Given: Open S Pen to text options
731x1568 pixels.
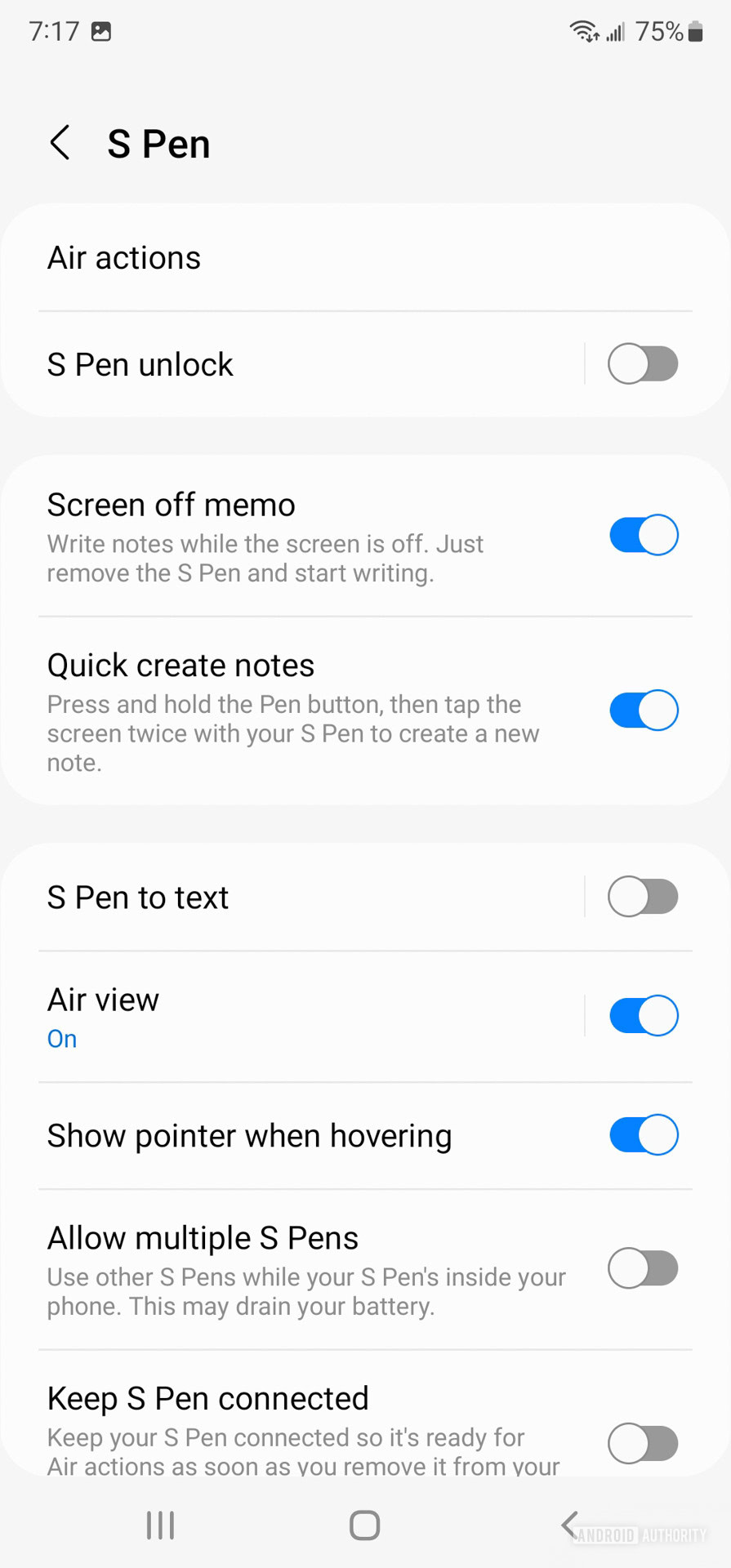Looking at the screenshot, I should coord(286,898).
